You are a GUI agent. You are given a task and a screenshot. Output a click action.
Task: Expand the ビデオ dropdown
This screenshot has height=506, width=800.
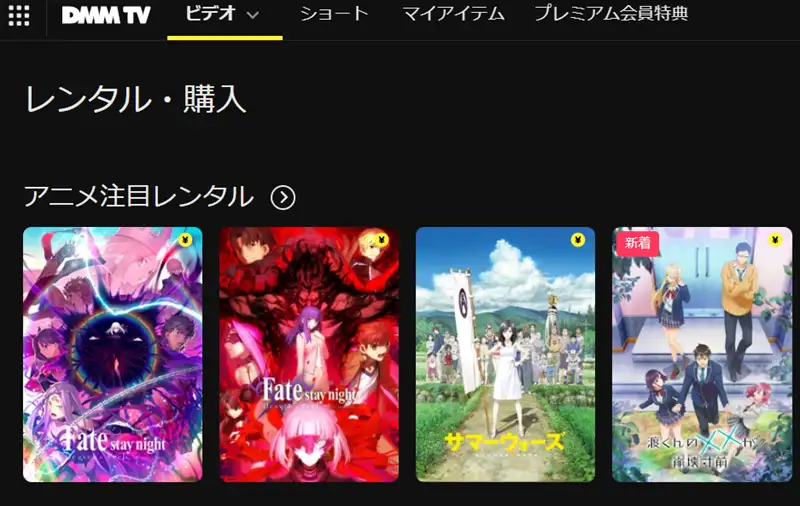[x=252, y=16]
